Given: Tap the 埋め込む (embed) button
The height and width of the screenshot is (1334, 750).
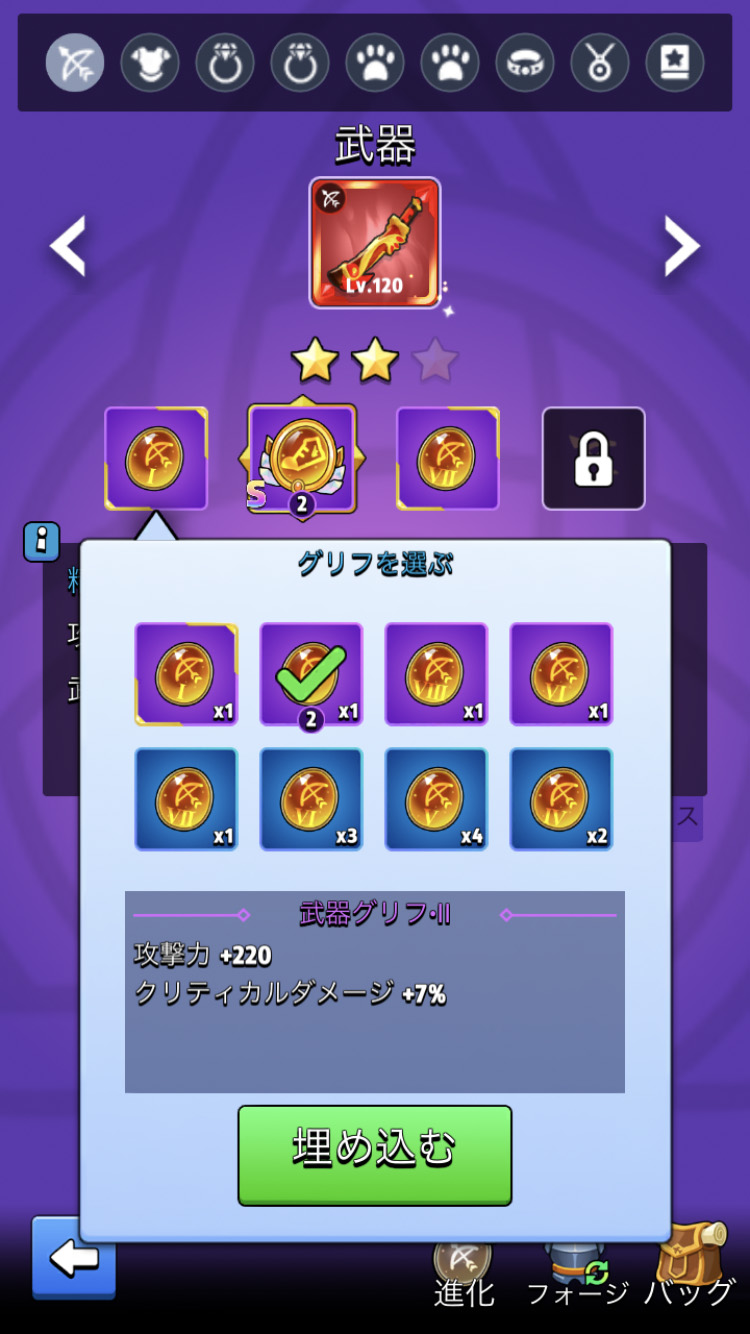Looking at the screenshot, I should click(x=374, y=1154).
